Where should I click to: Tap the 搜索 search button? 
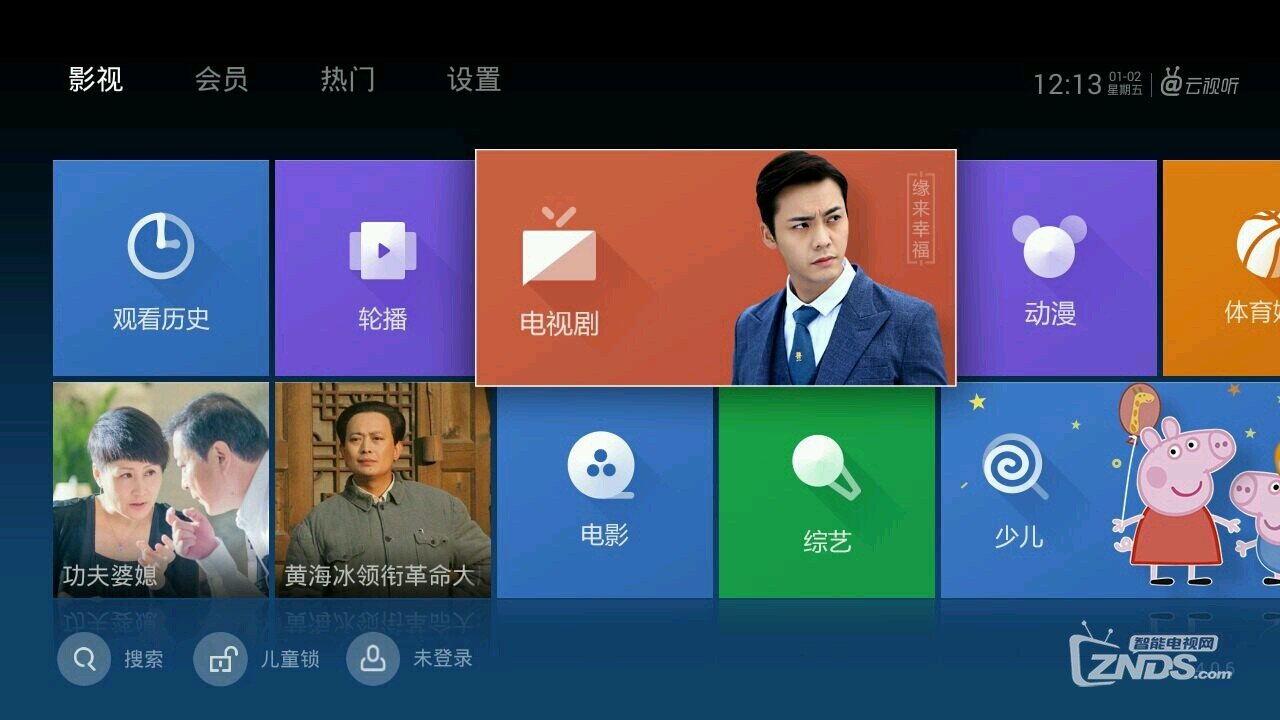point(110,660)
